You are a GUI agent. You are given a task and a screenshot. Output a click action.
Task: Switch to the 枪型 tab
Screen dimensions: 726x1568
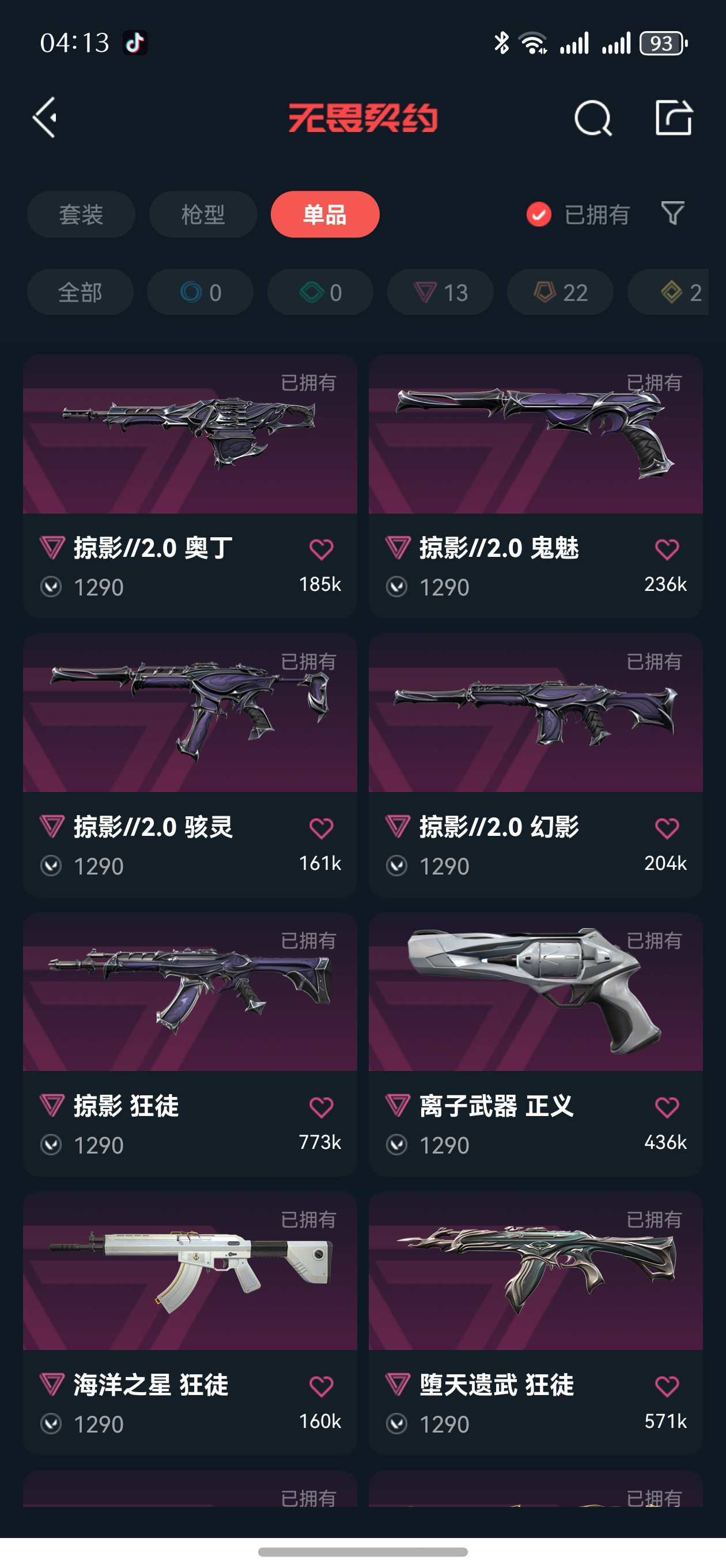pos(203,214)
